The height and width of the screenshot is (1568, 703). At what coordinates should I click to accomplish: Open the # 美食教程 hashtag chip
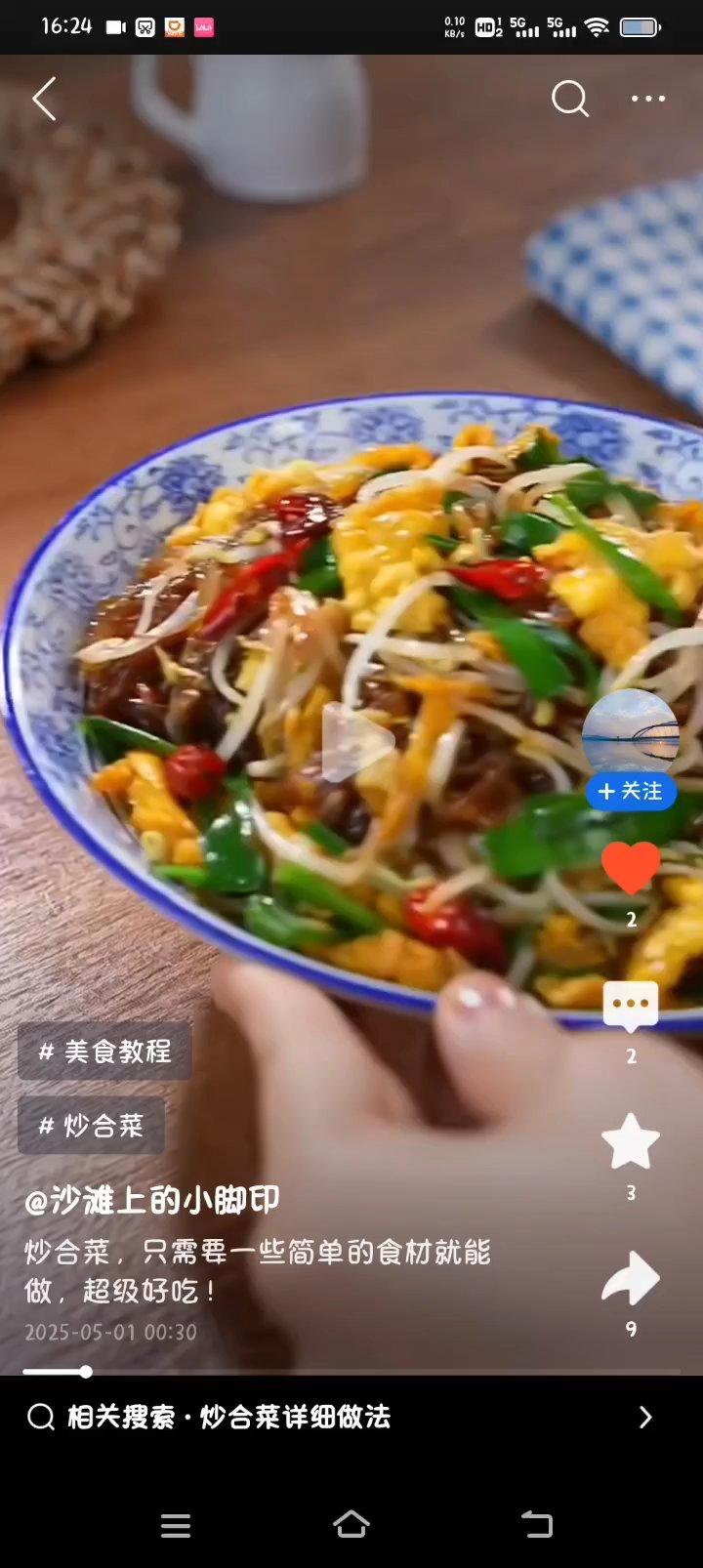(x=104, y=1052)
